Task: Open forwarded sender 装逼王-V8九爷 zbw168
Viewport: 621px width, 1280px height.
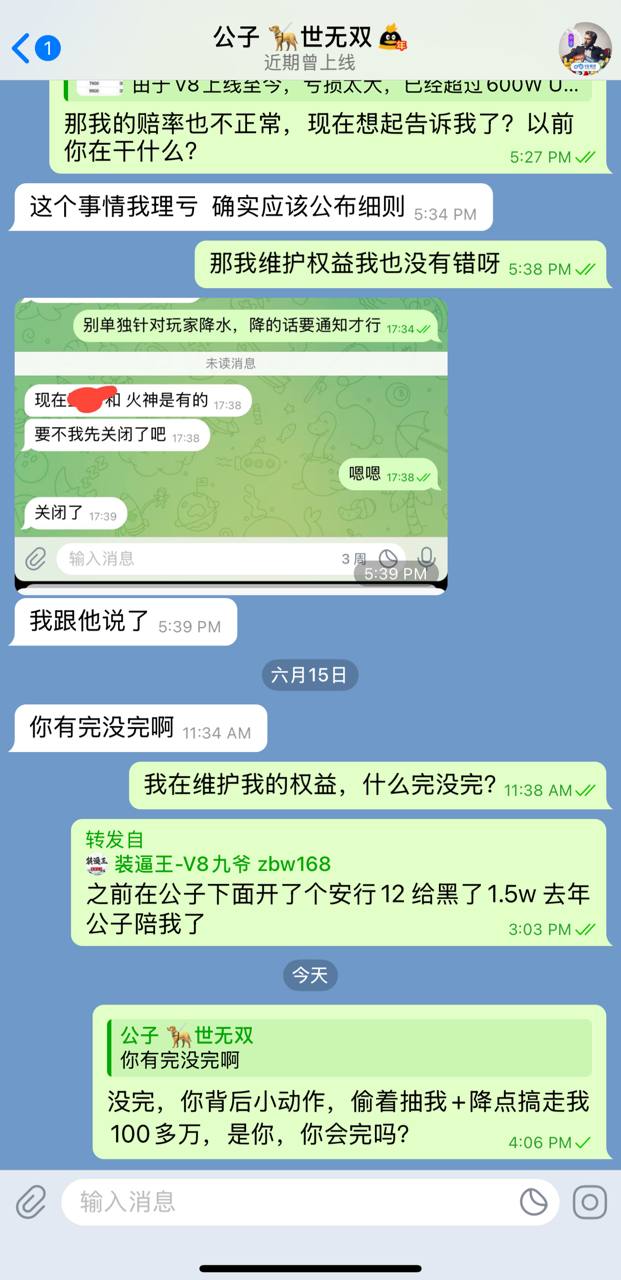Action: (222, 864)
